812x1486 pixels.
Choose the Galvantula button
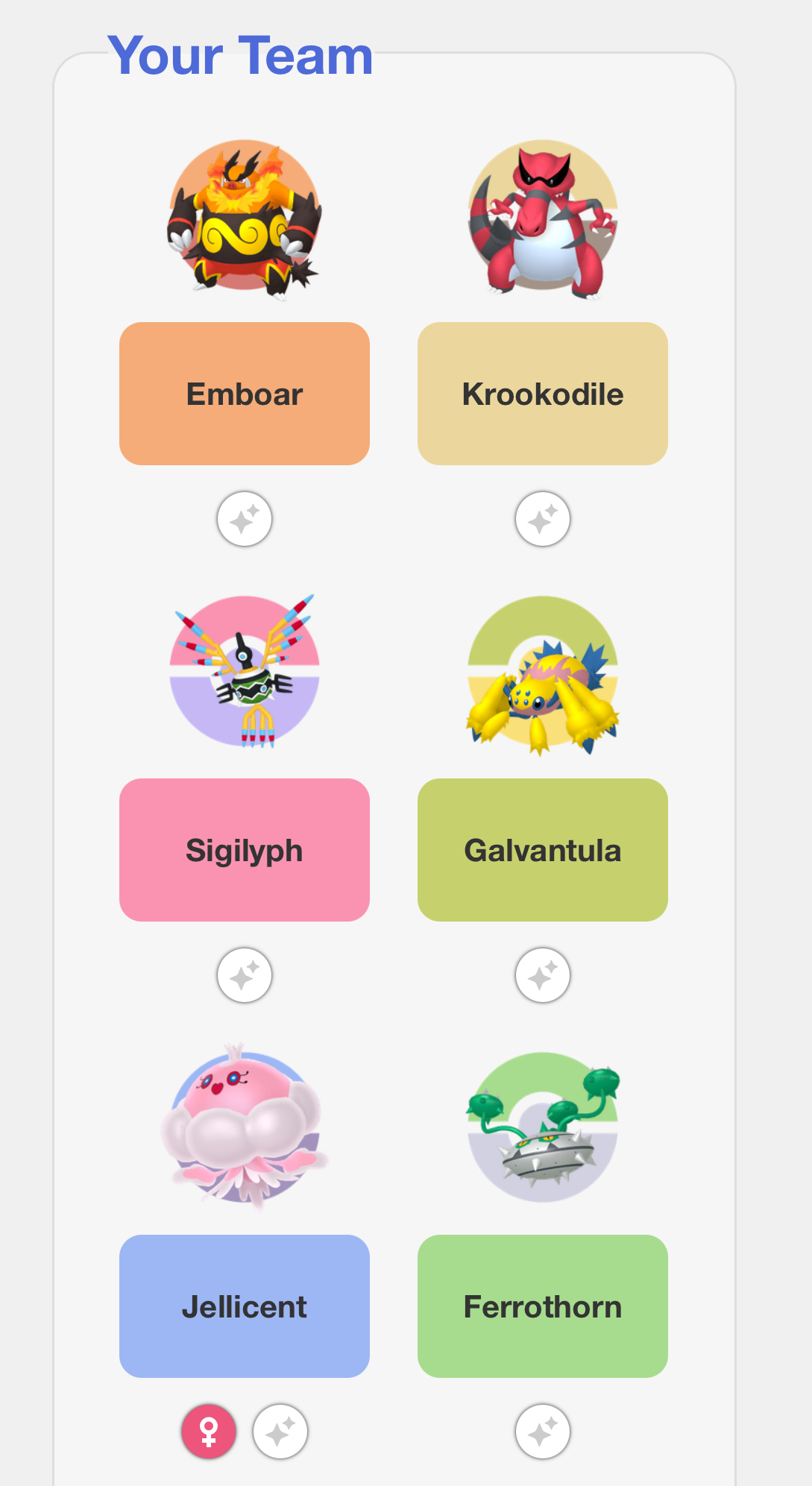pyautogui.click(x=543, y=850)
